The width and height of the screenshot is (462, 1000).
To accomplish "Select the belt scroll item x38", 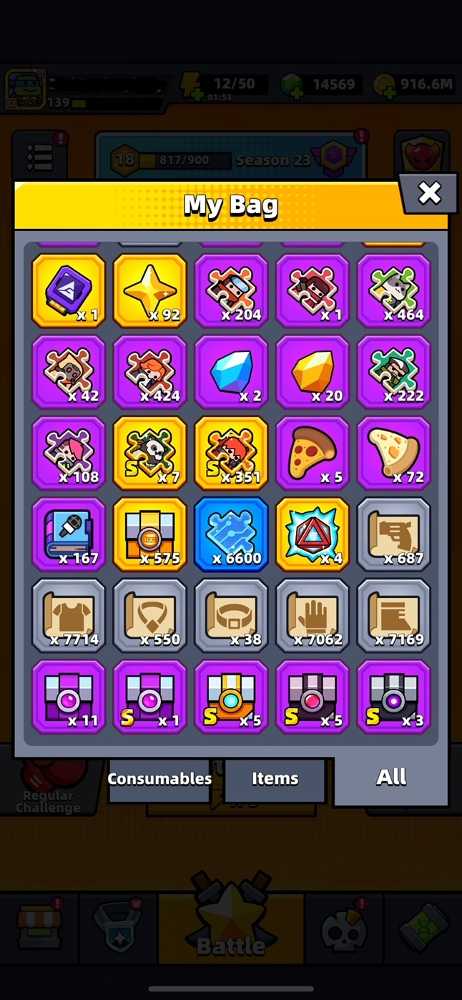I will coord(231,615).
